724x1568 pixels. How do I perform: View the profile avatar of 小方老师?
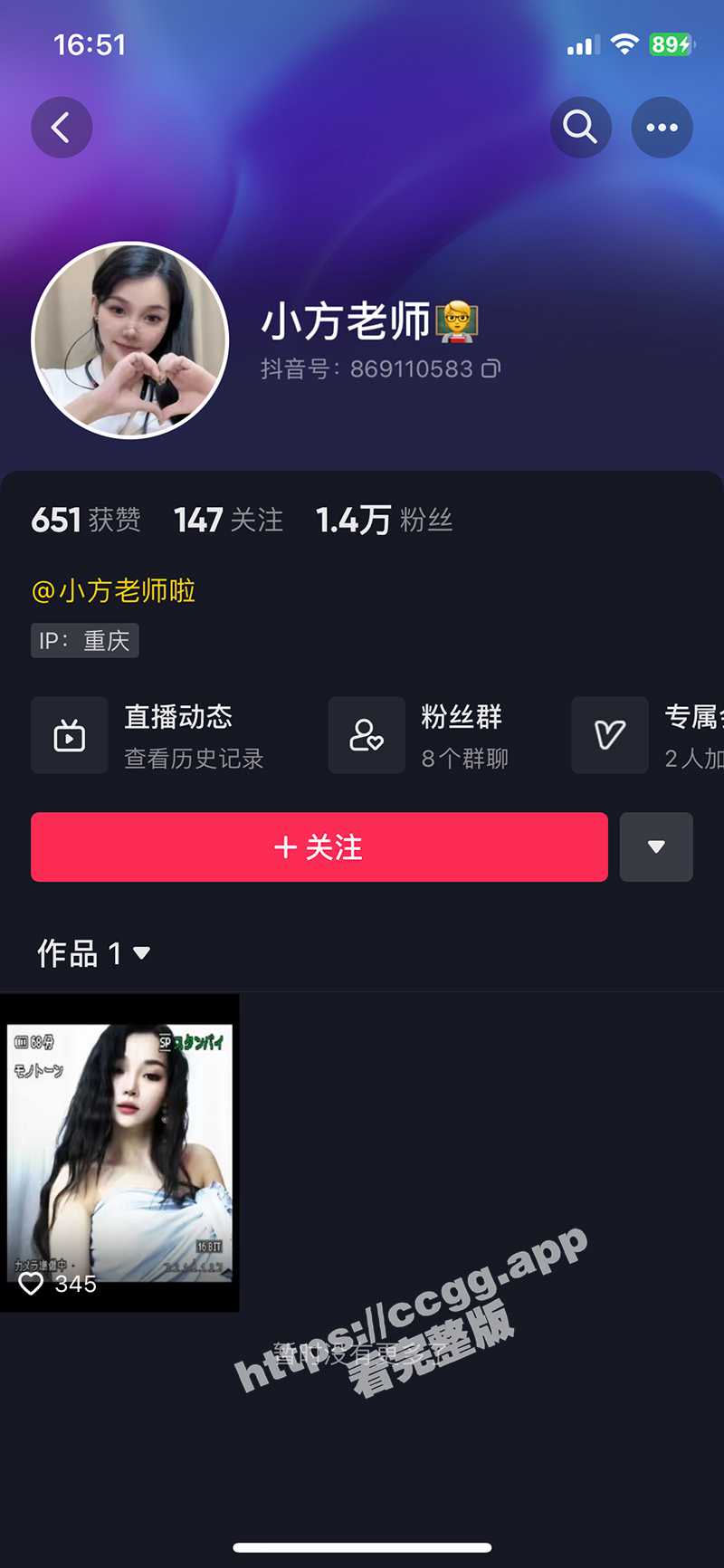pos(130,340)
